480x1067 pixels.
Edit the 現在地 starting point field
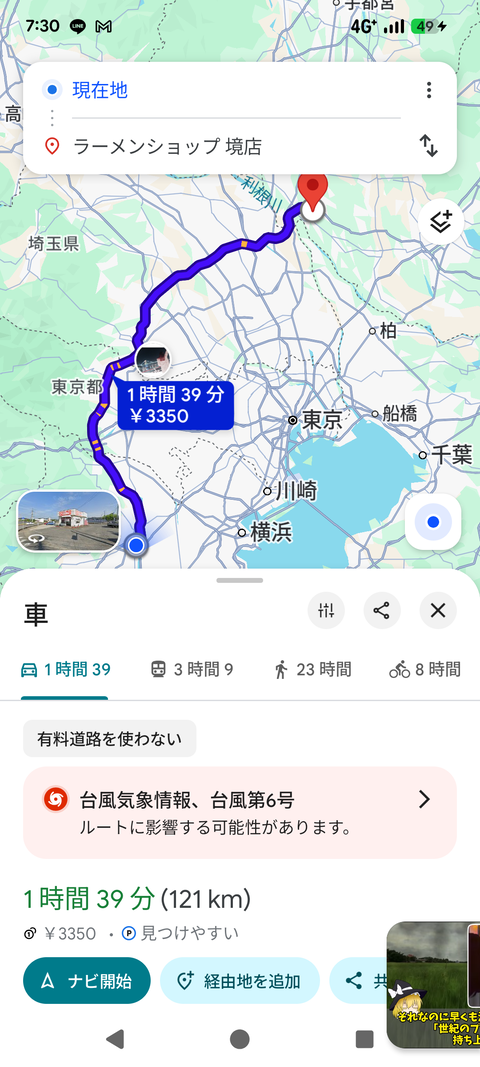(x=235, y=90)
